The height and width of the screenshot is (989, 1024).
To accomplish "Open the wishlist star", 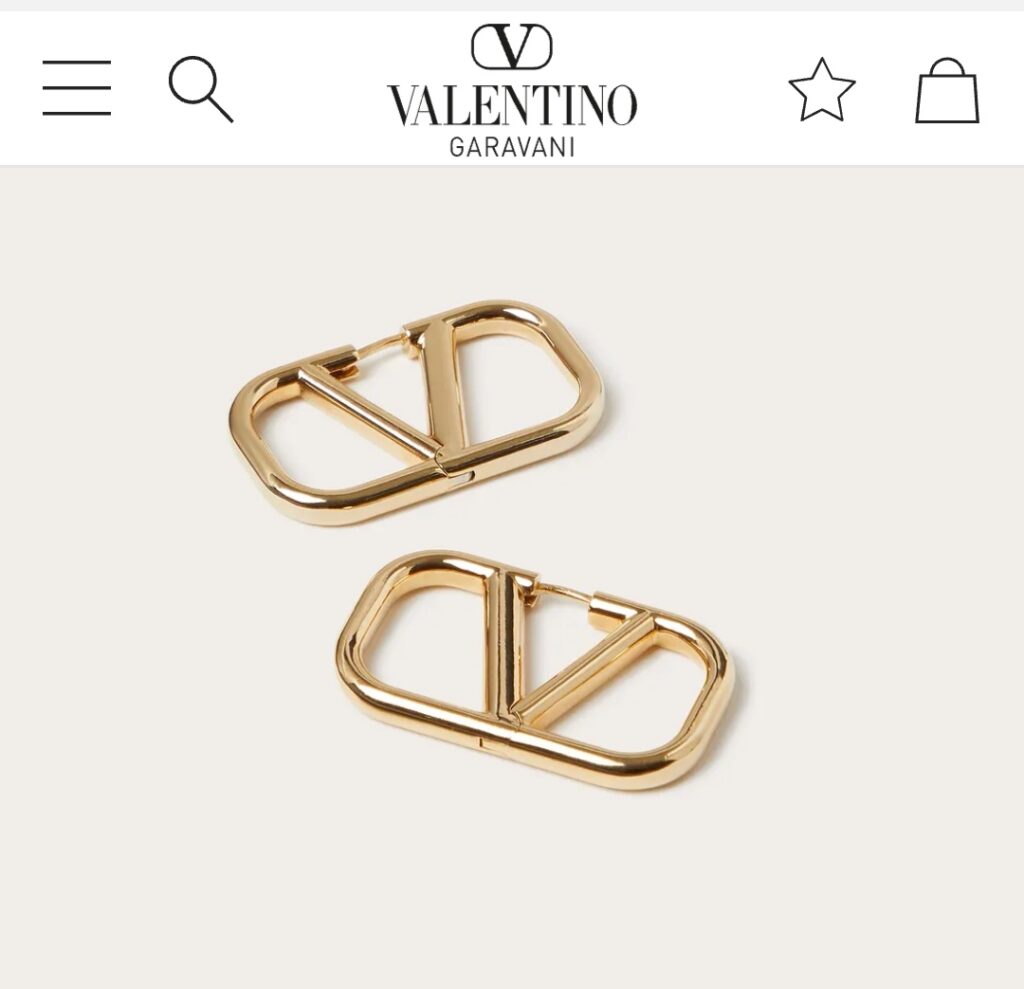I will (822, 90).
